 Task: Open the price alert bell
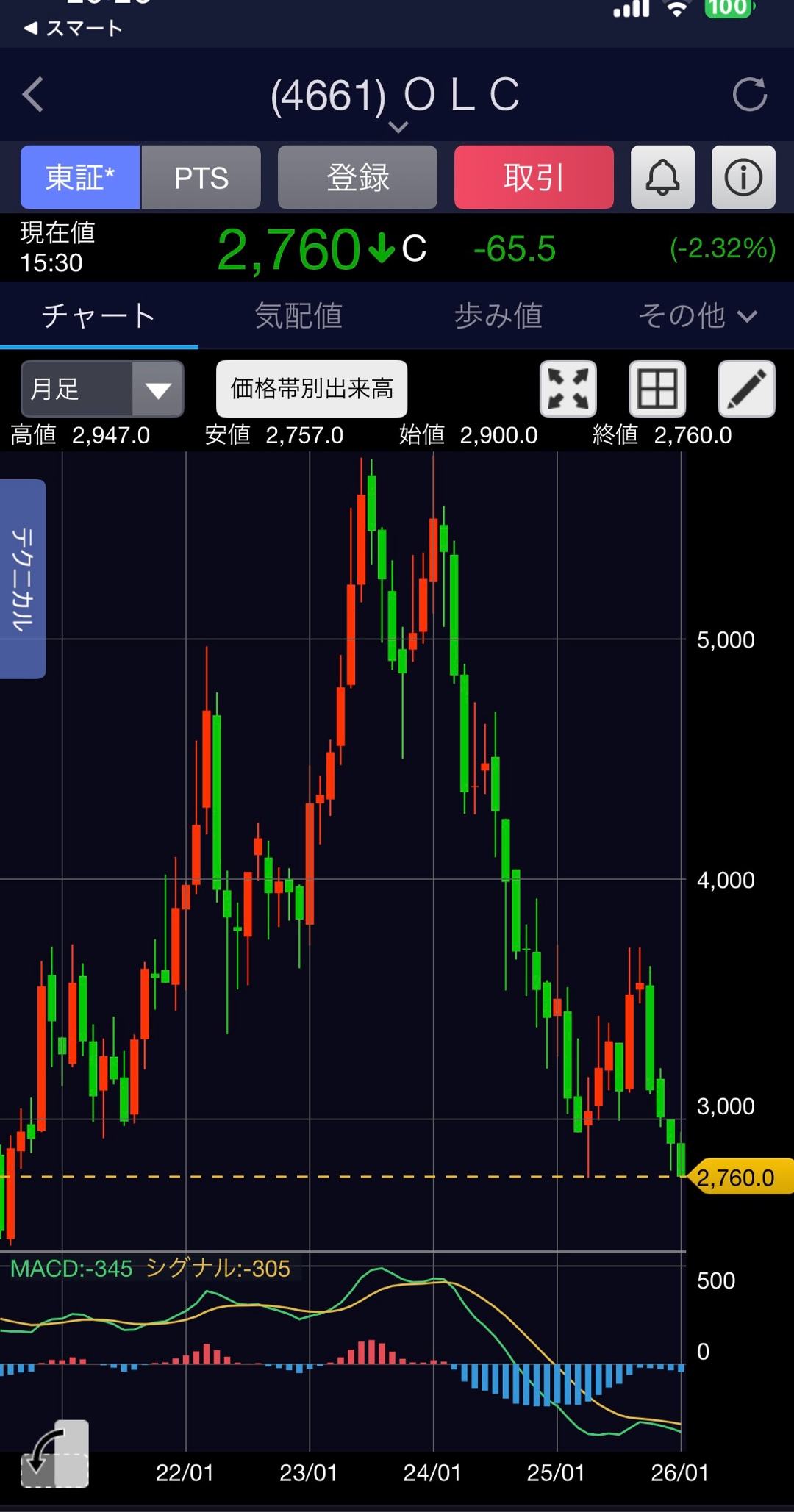[x=662, y=178]
